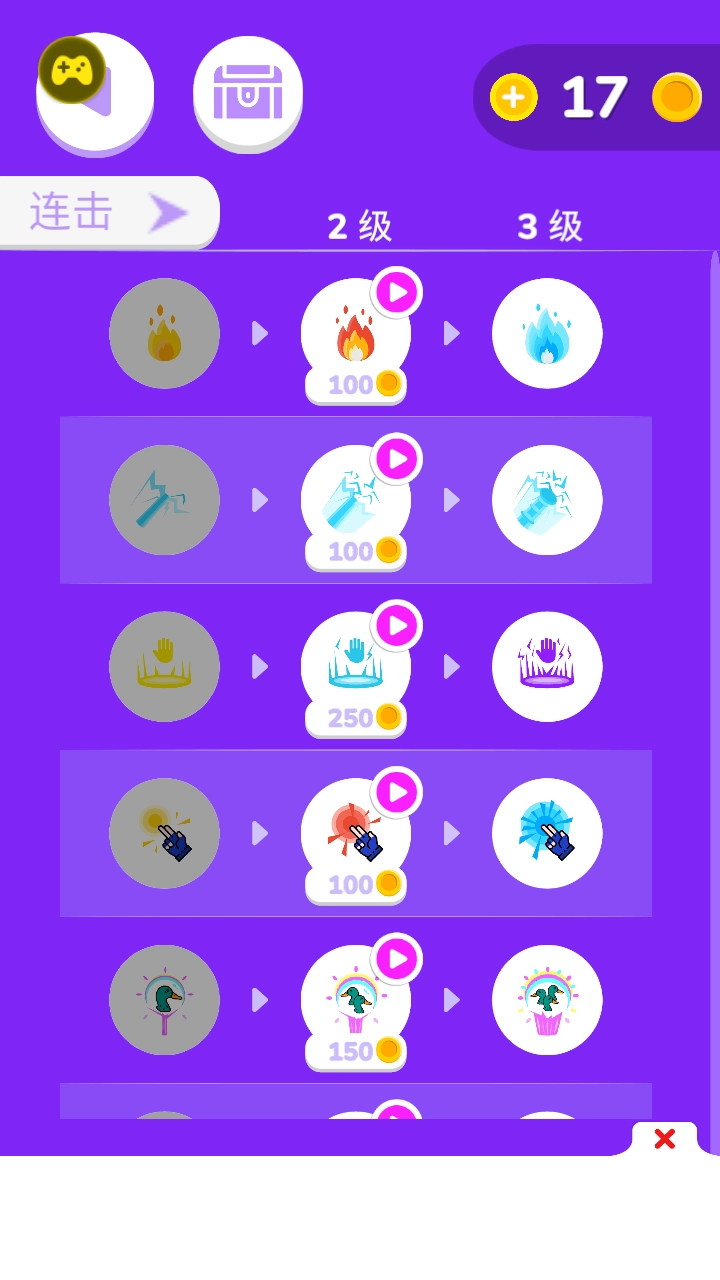Select level 3 purple hand ring effect
This screenshot has width=720, height=1280.
pyautogui.click(x=547, y=666)
